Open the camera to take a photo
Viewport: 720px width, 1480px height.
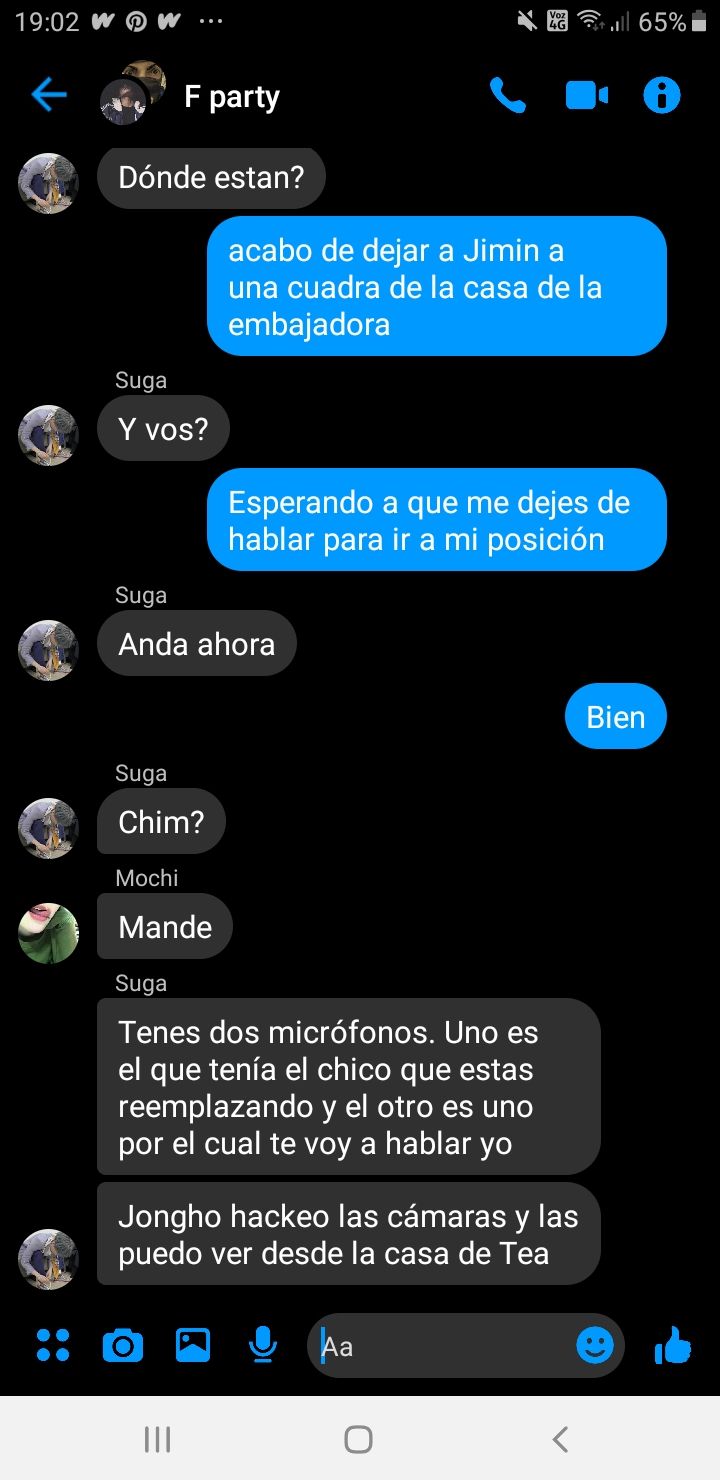point(123,1346)
